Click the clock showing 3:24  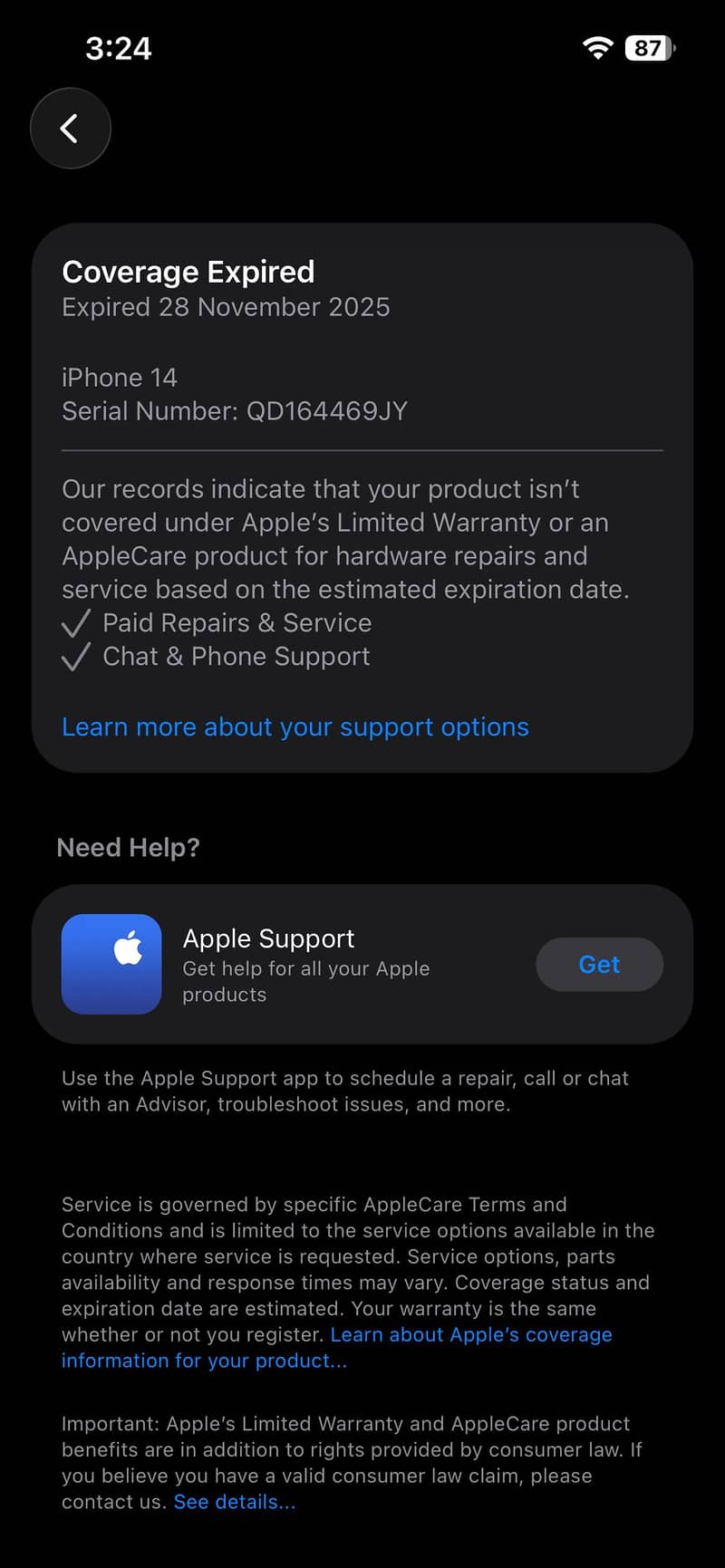point(117,51)
